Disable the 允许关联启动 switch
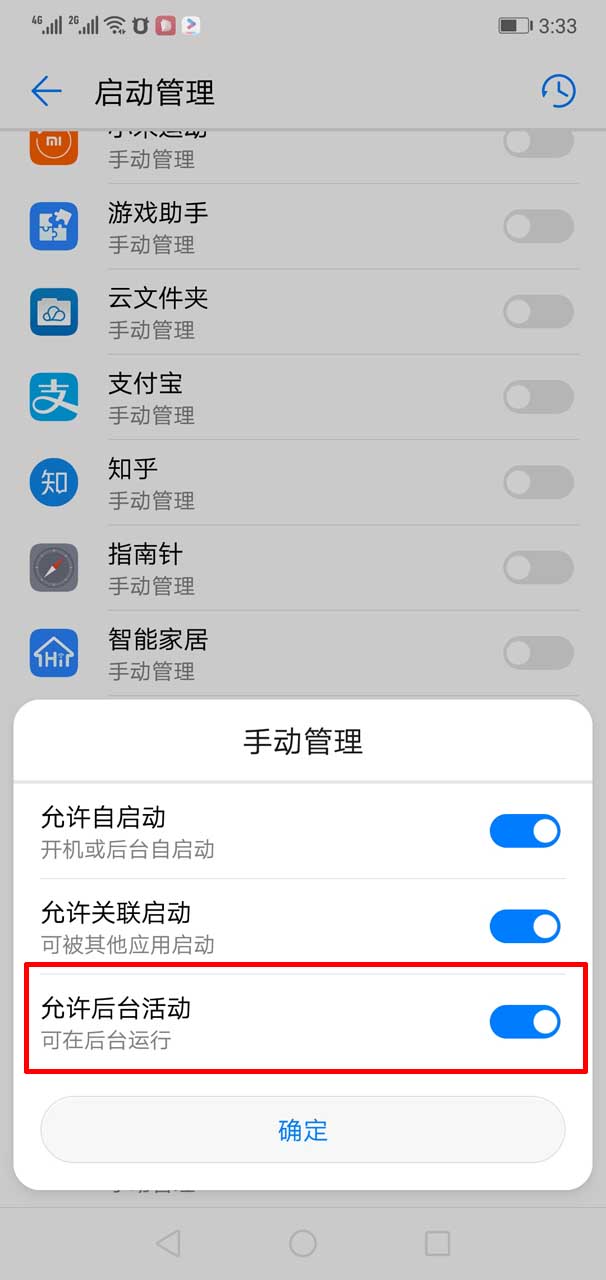 click(x=525, y=926)
